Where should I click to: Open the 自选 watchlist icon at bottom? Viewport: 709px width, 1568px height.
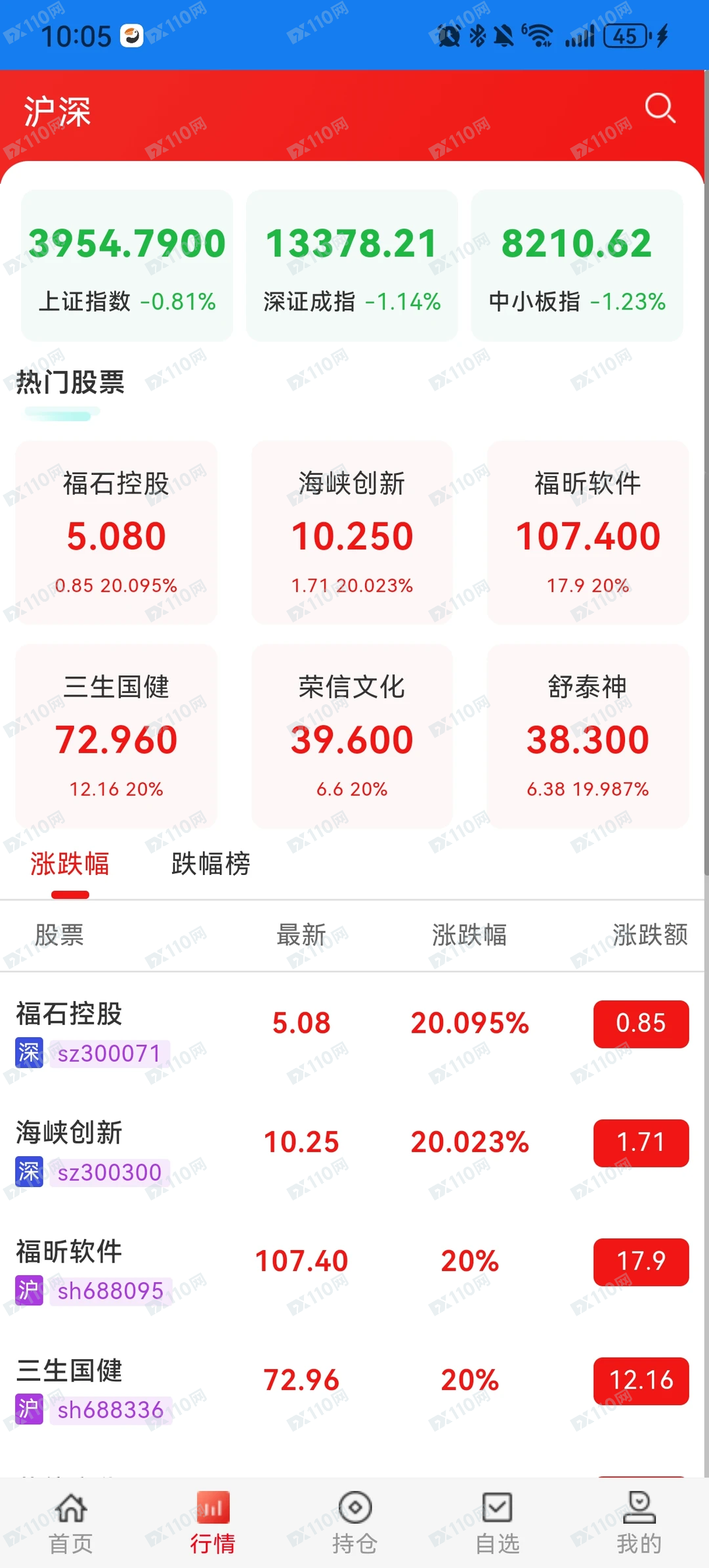click(496, 1508)
